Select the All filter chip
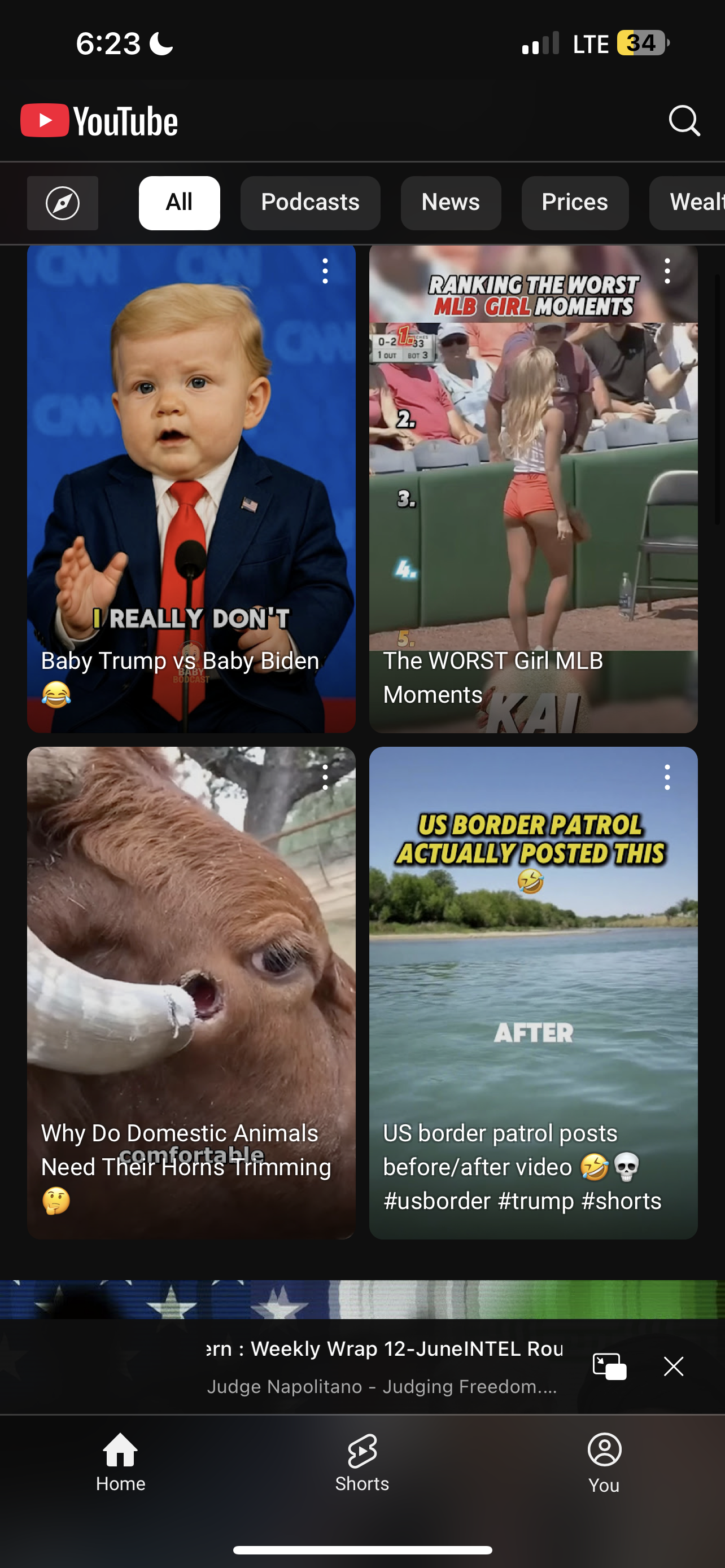 point(179,203)
